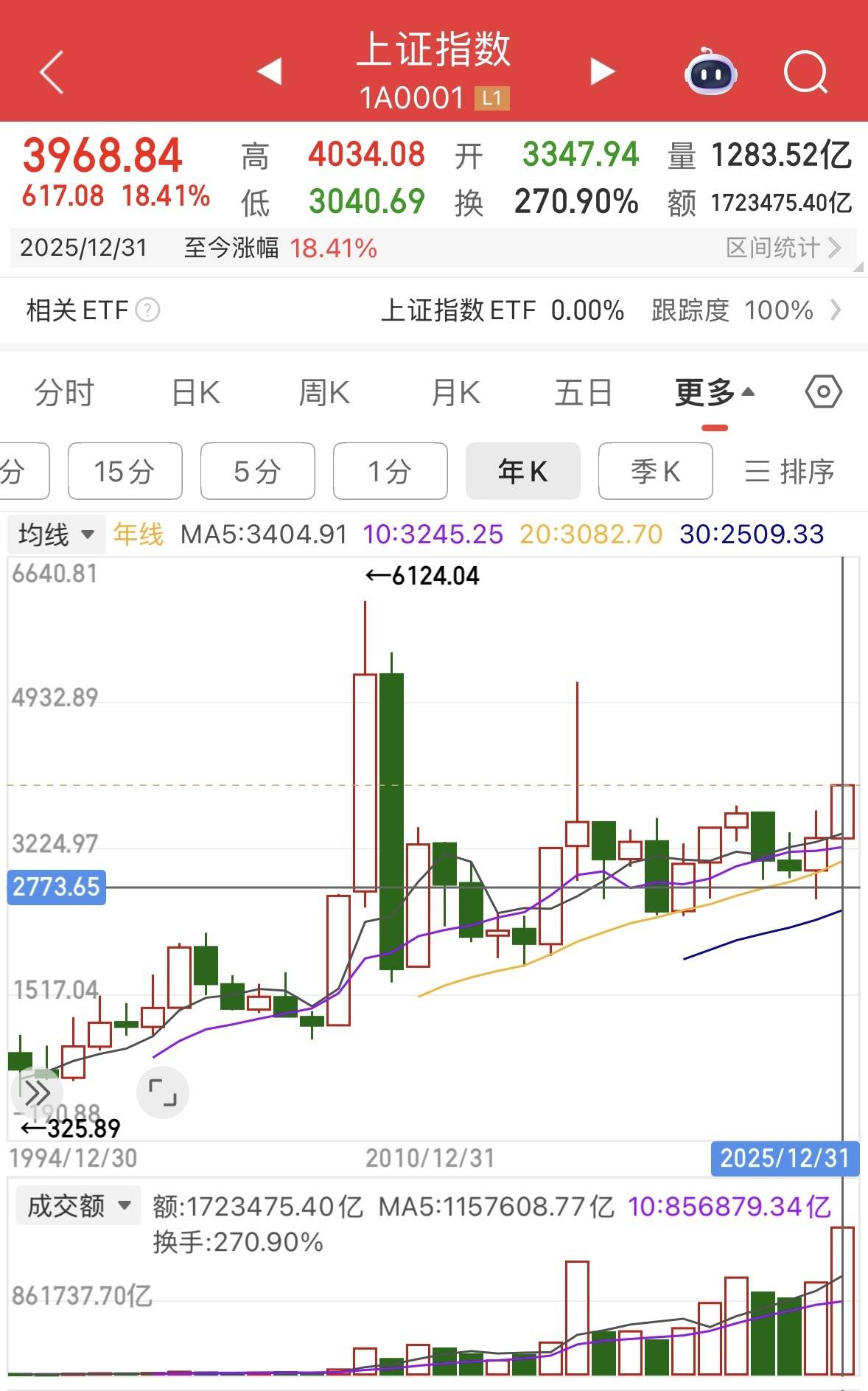Switch to the 分时 chart tab
This screenshot has height=1391, width=868.
pos(64,392)
